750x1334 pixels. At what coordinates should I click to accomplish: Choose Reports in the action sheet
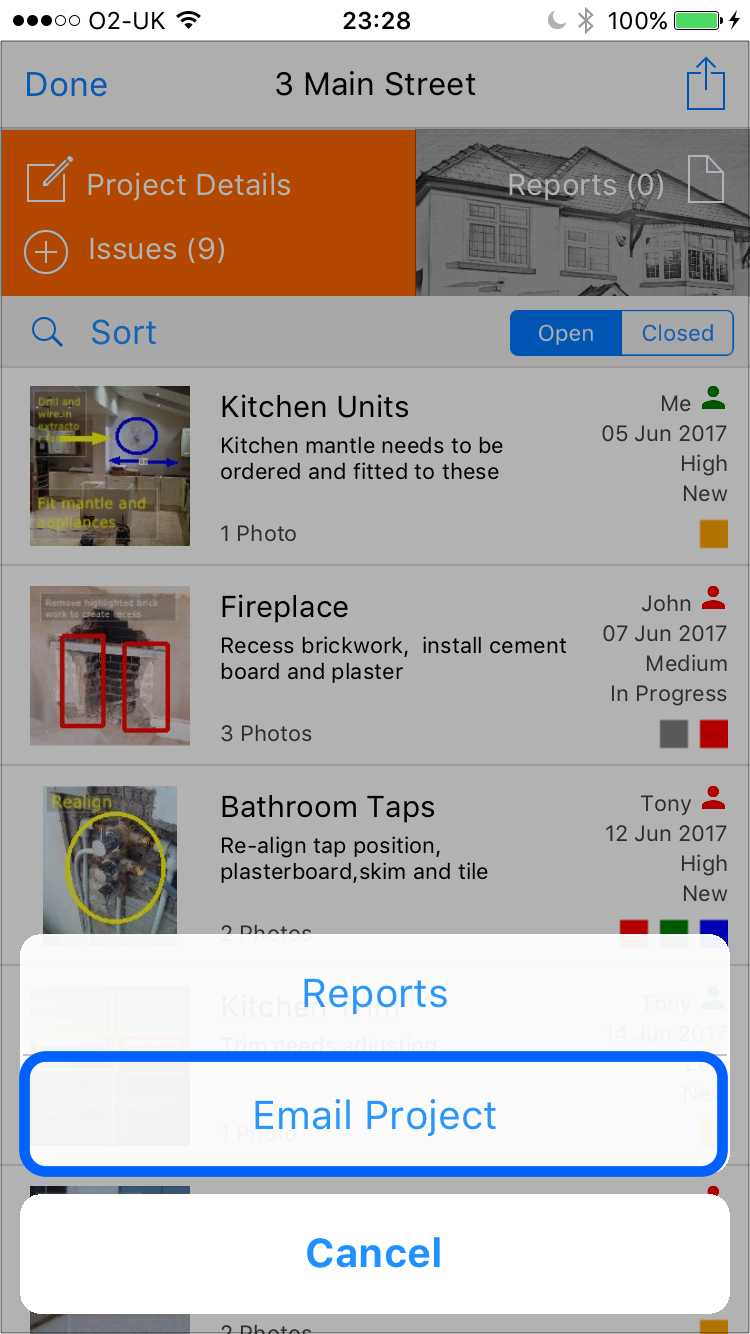click(x=375, y=993)
